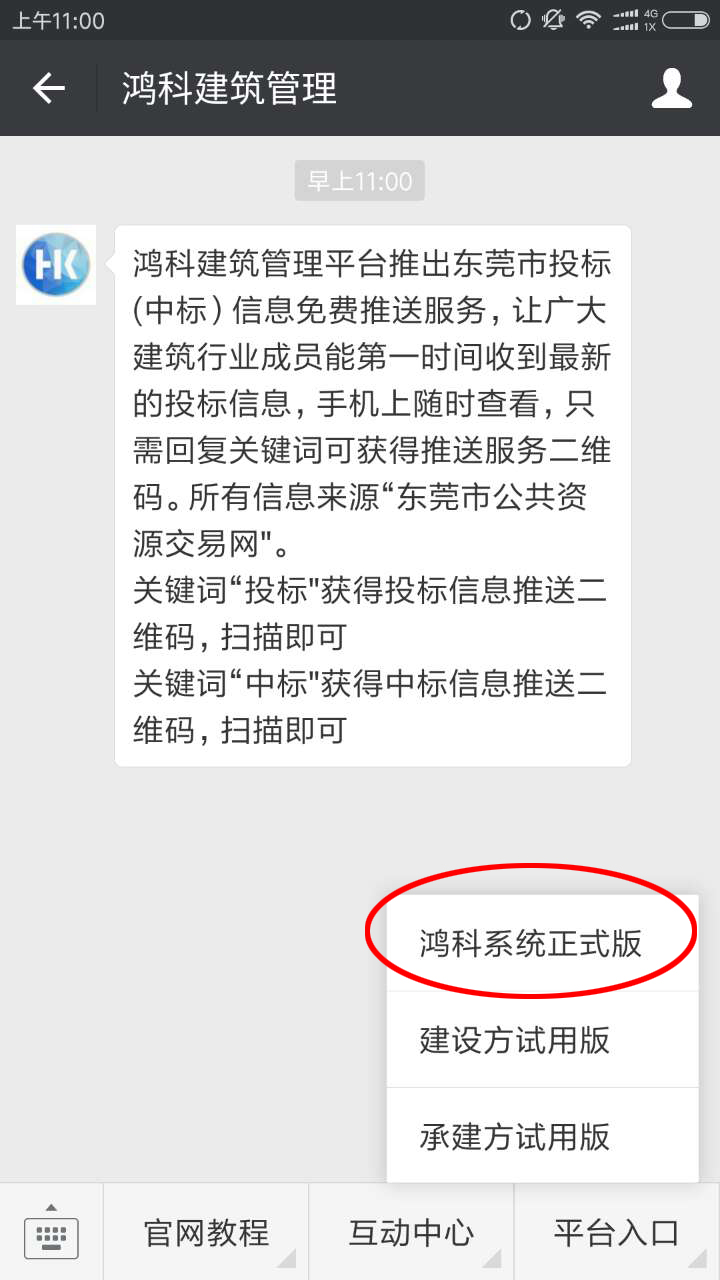720x1280 pixels.
Task: Select 鸿科系统正式版 from the popup menu
Action: pos(530,944)
